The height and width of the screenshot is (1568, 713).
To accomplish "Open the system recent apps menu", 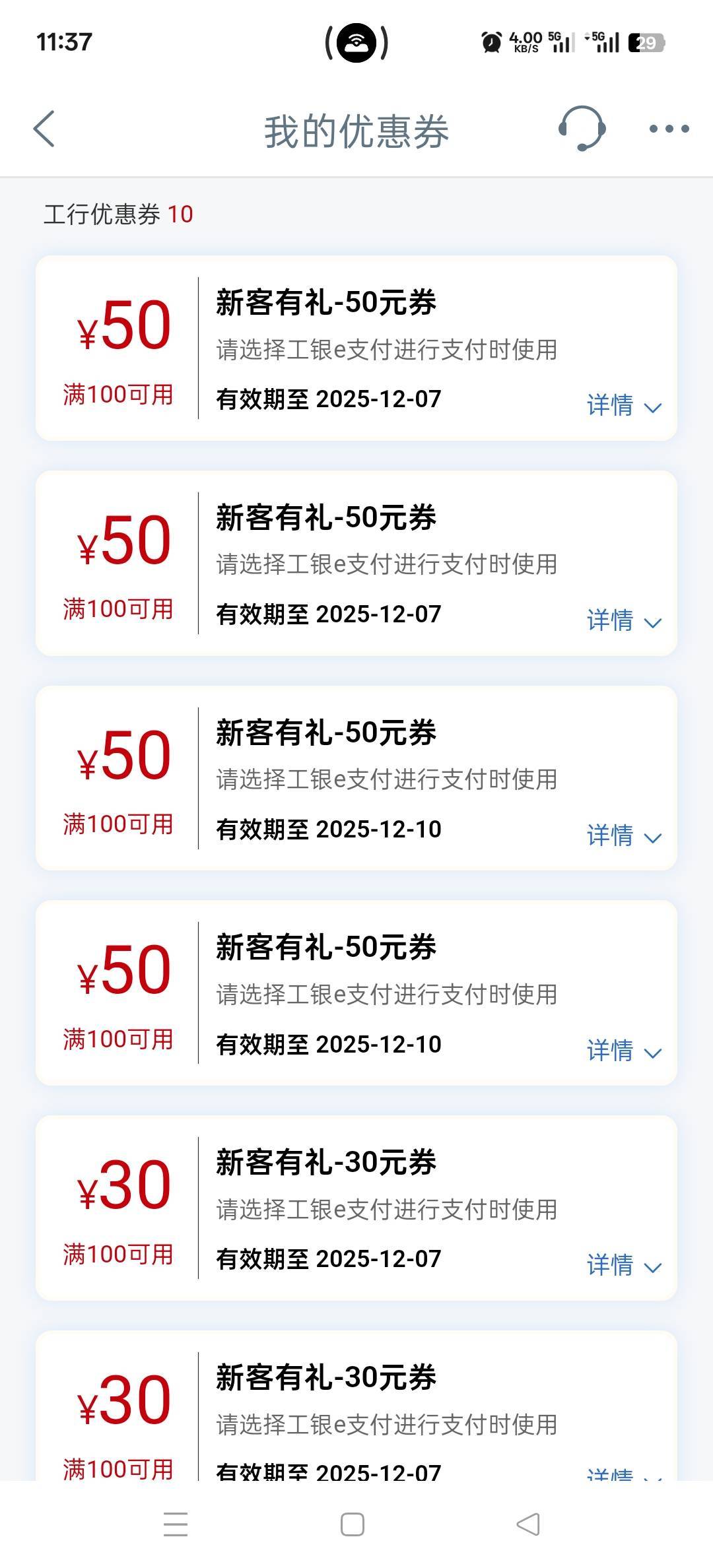I will click(x=176, y=1524).
